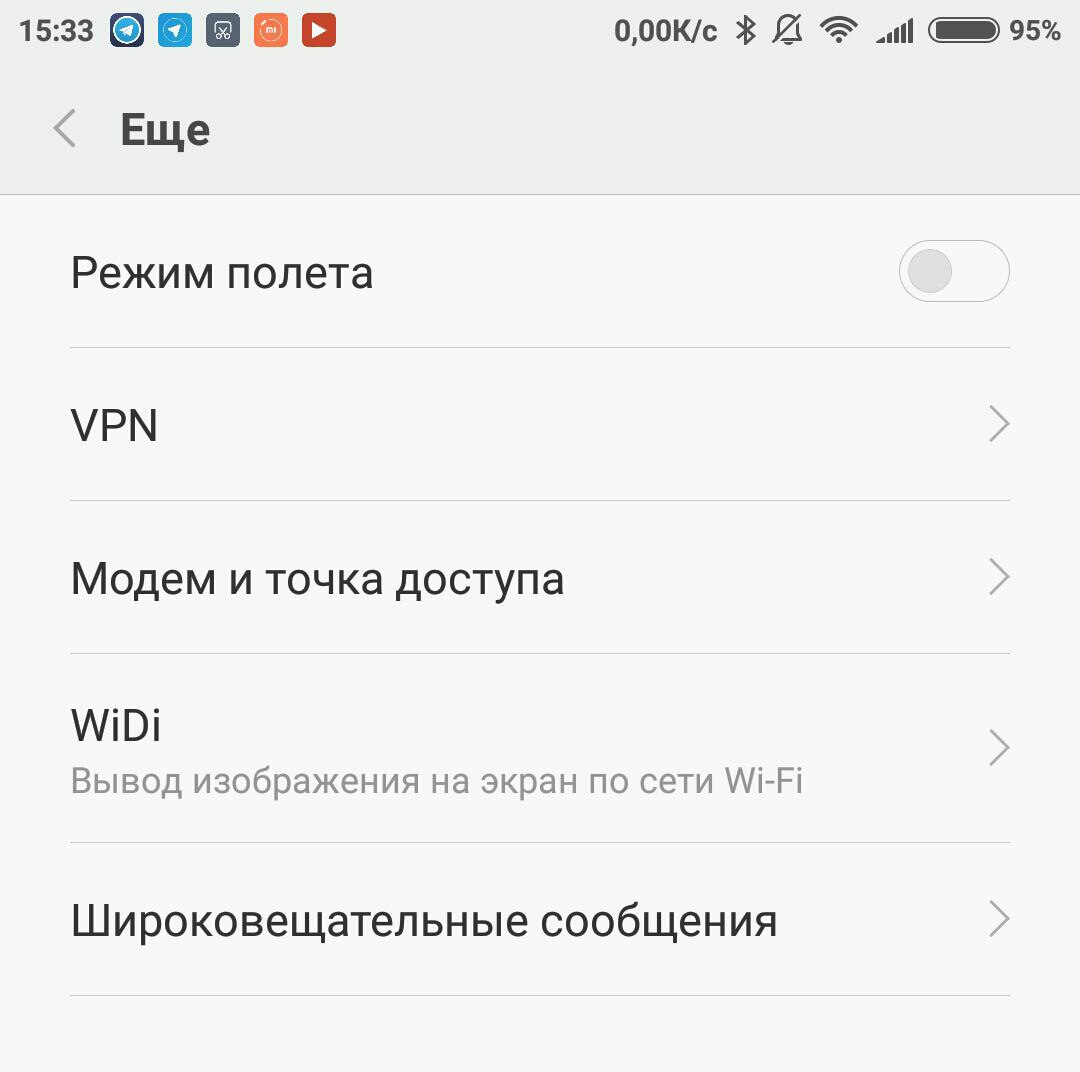Open Широковещательные сообщения
Viewport: 1080px width, 1072px height.
click(540, 920)
